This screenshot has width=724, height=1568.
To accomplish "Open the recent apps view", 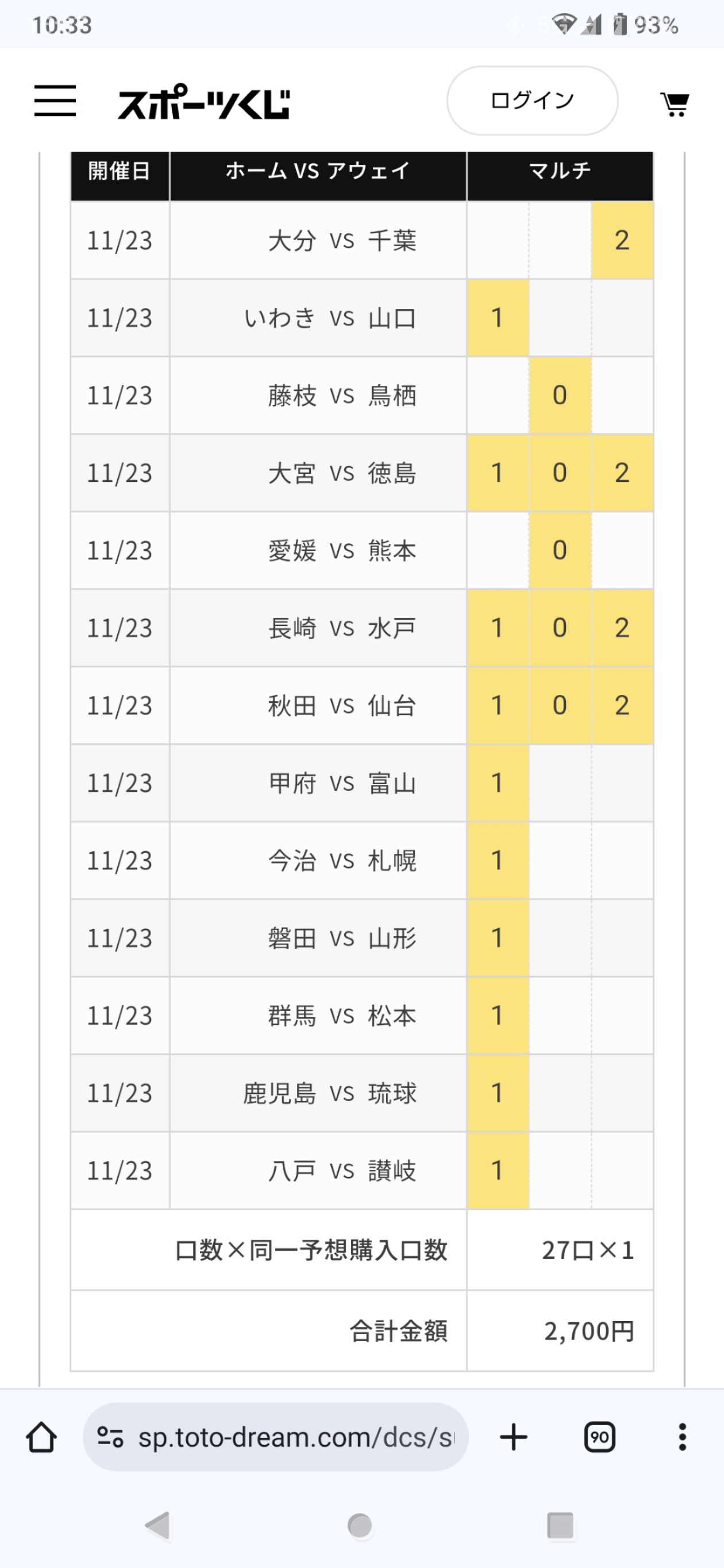I will point(560,1525).
